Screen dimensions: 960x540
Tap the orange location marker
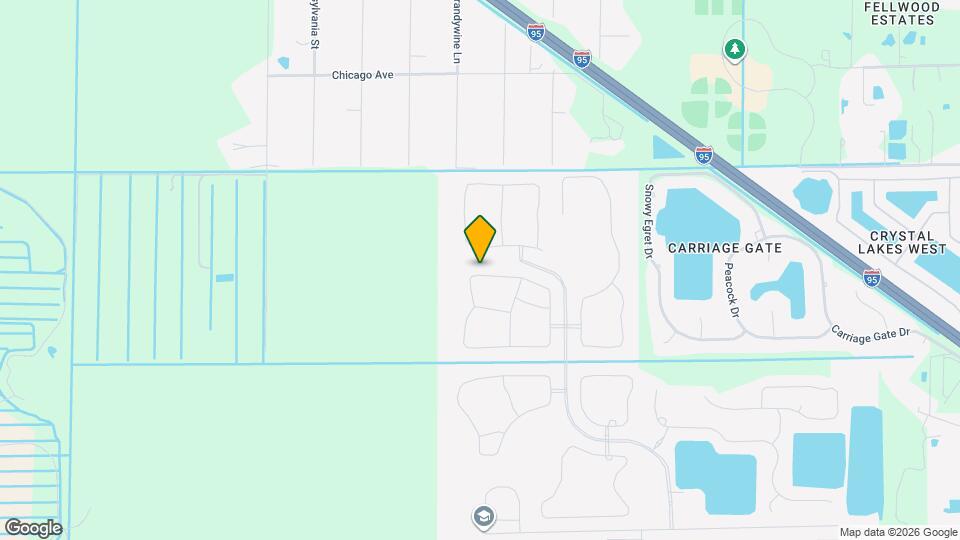click(x=480, y=238)
